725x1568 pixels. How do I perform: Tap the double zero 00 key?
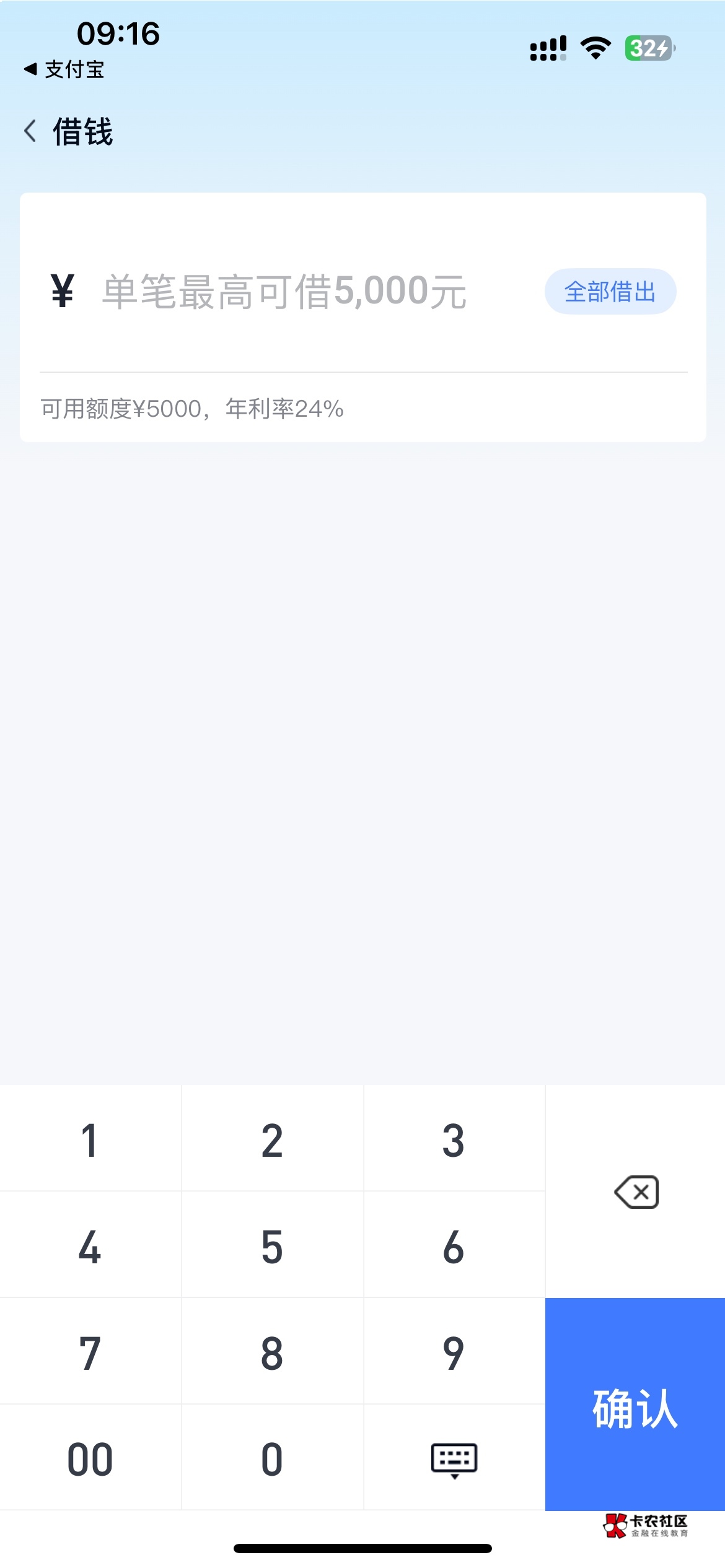90,1459
